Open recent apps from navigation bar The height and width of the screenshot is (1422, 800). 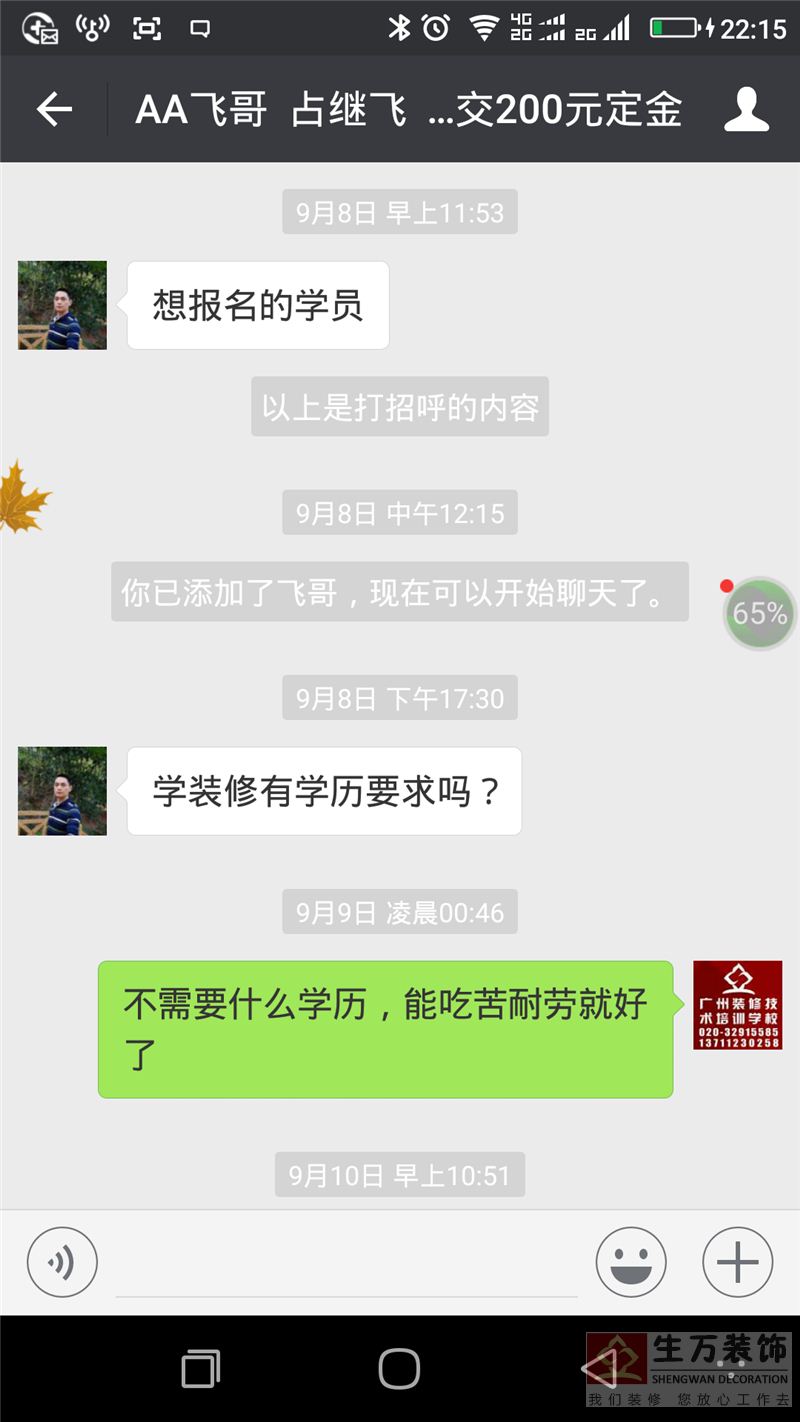(x=201, y=1368)
